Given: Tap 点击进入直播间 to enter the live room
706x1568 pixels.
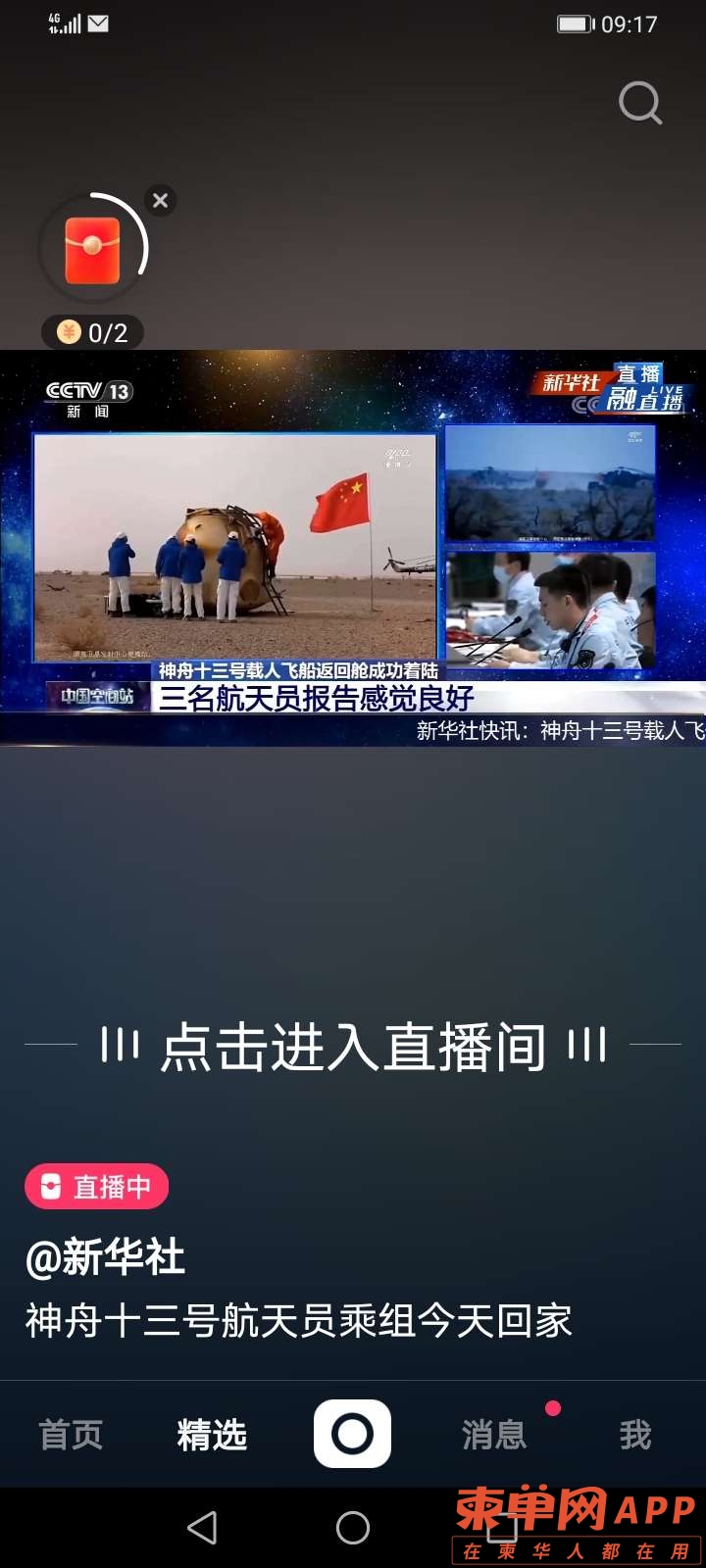Looking at the screenshot, I should [353, 1046].
